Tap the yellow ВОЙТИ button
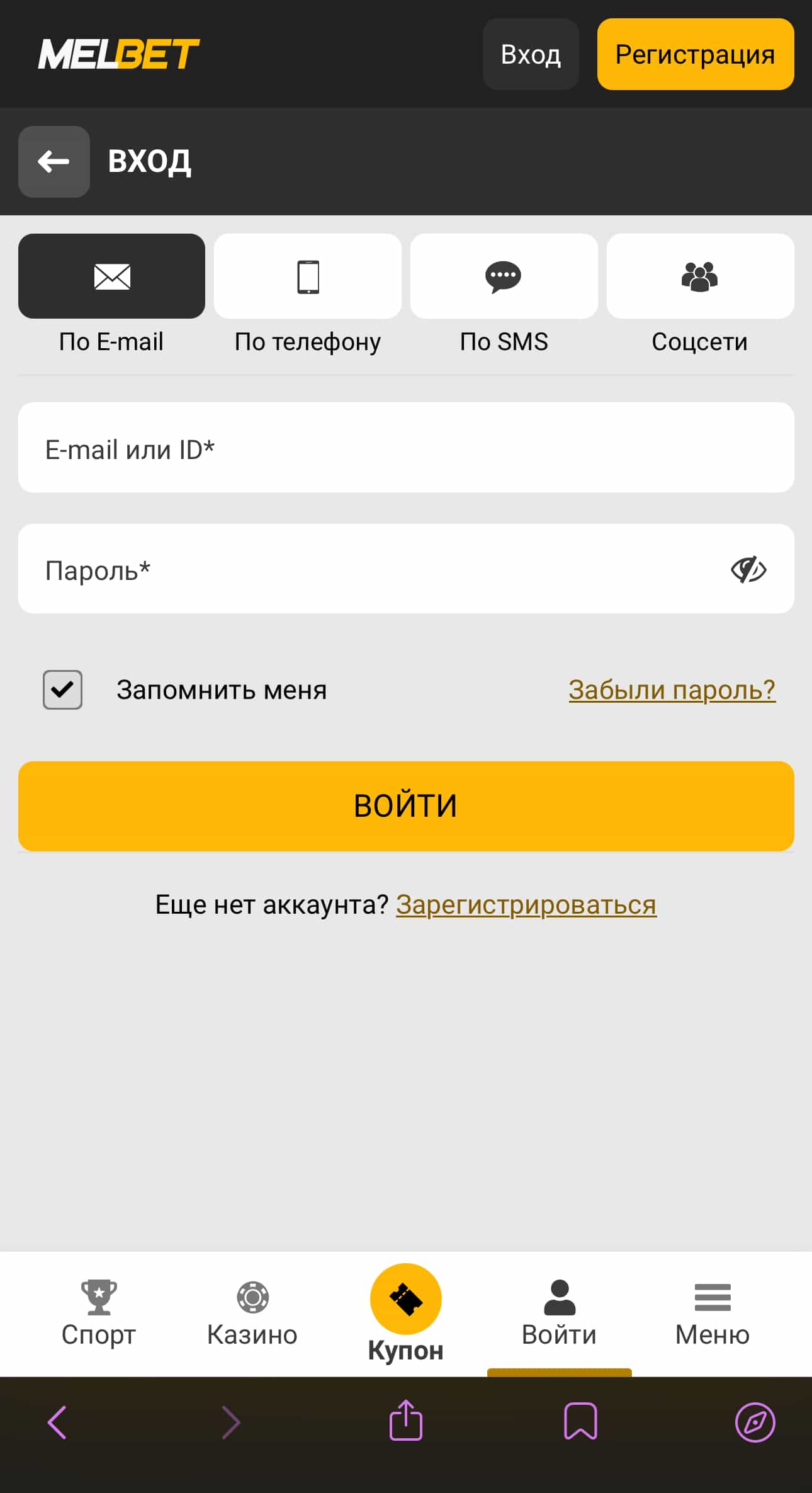Screen dimensions: 812x1493 406,806
